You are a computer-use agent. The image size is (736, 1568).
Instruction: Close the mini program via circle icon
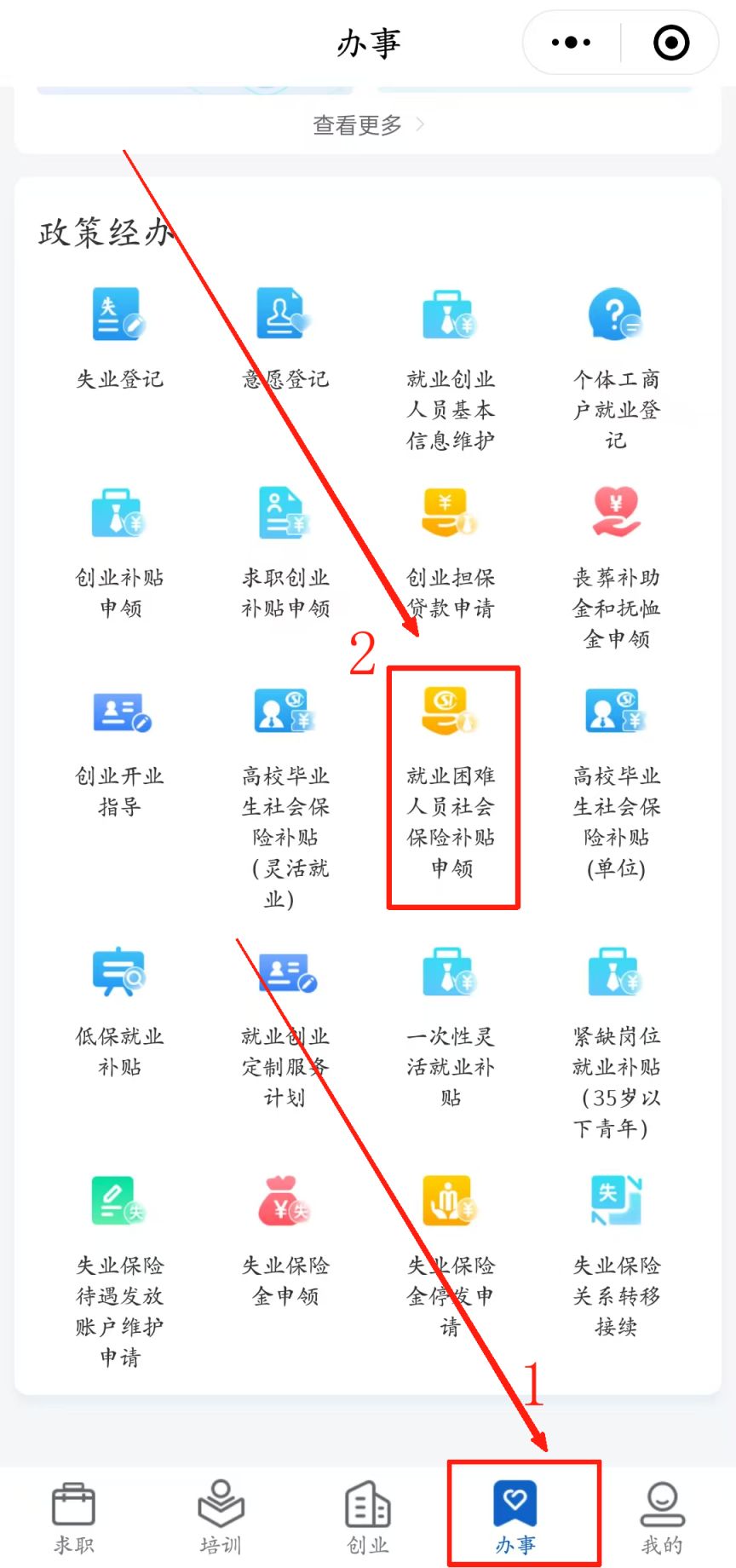click(x=671, y=43)
